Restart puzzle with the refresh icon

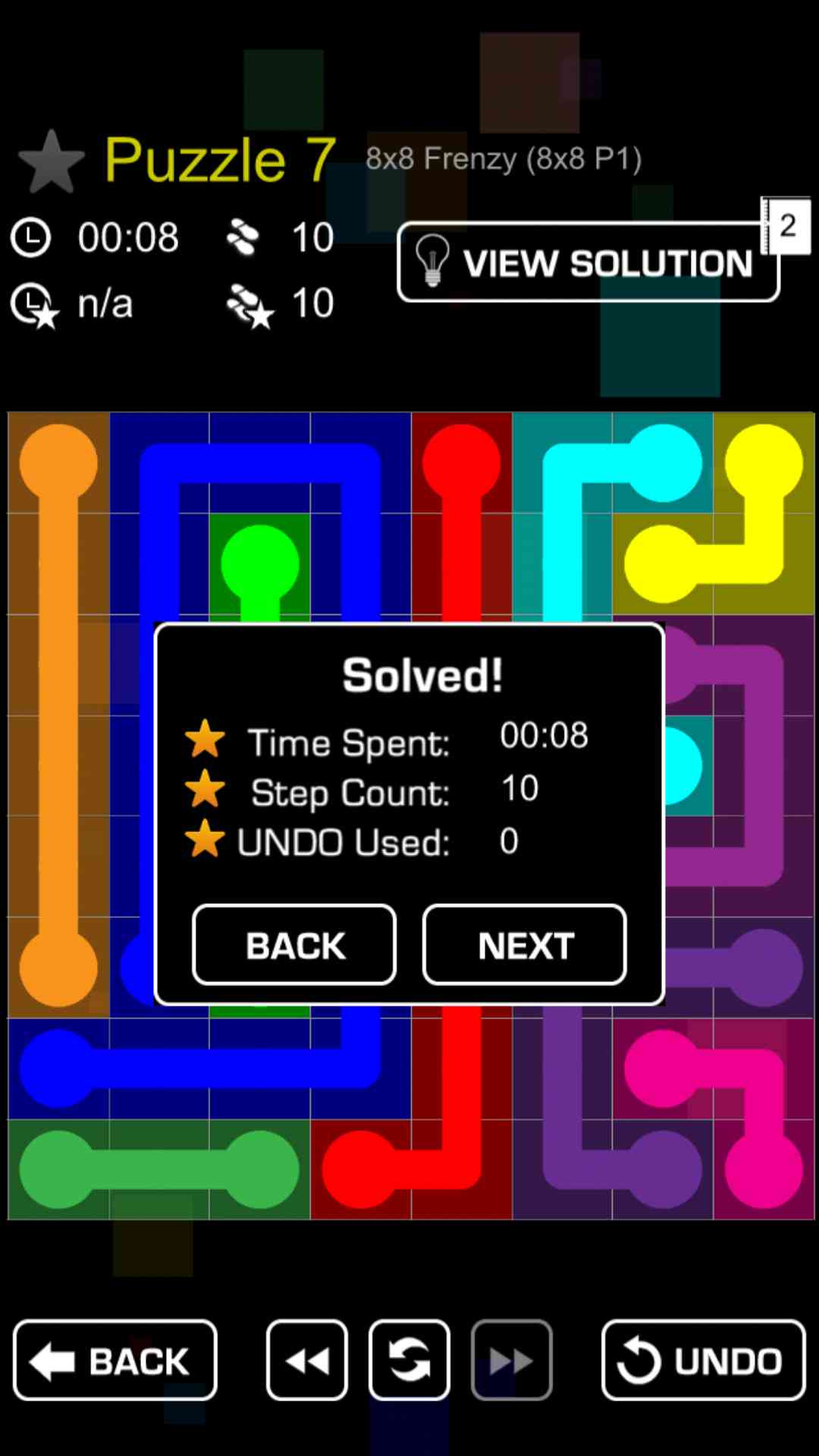[409, 1360]
